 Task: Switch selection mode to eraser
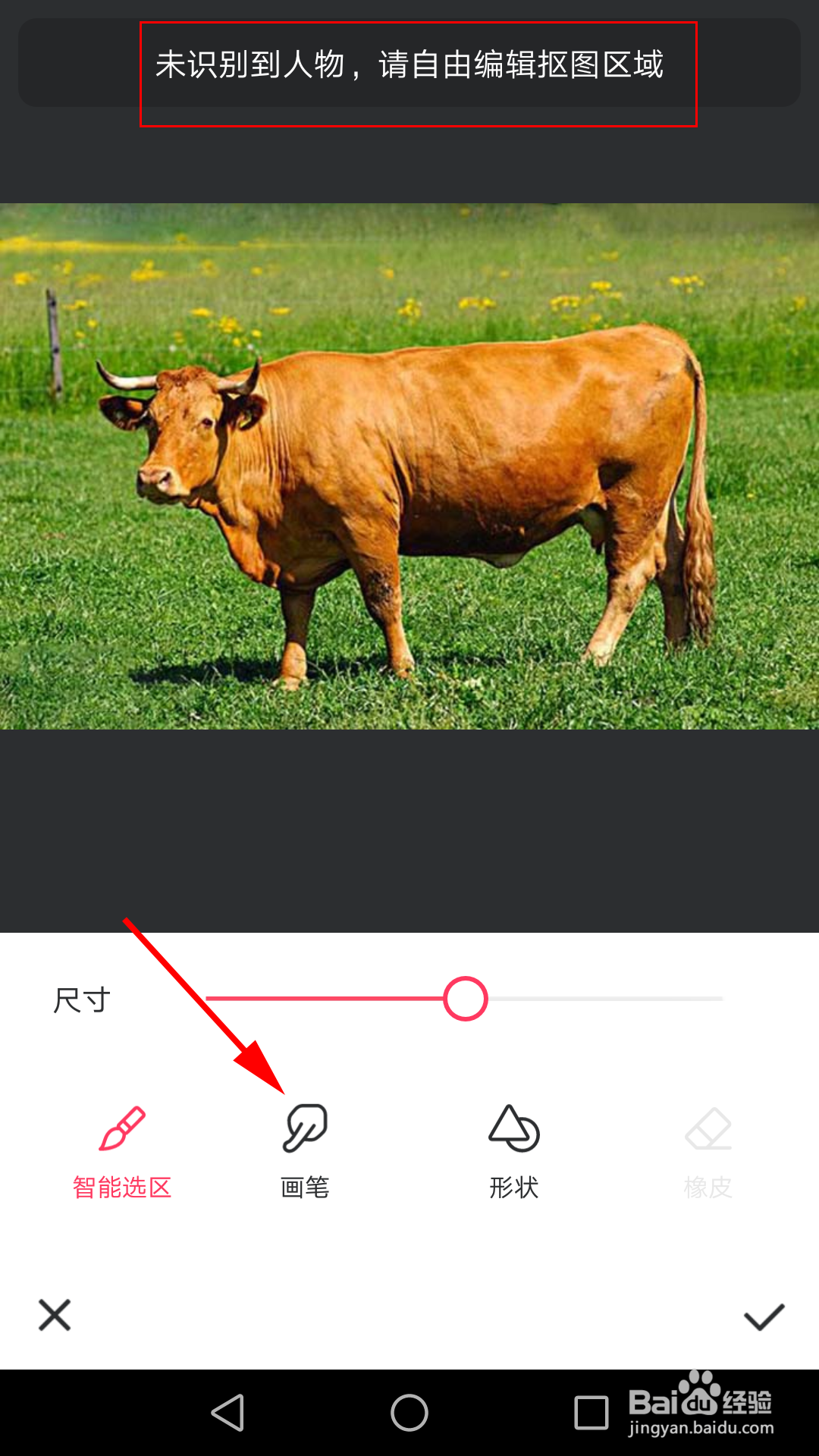709,1149
